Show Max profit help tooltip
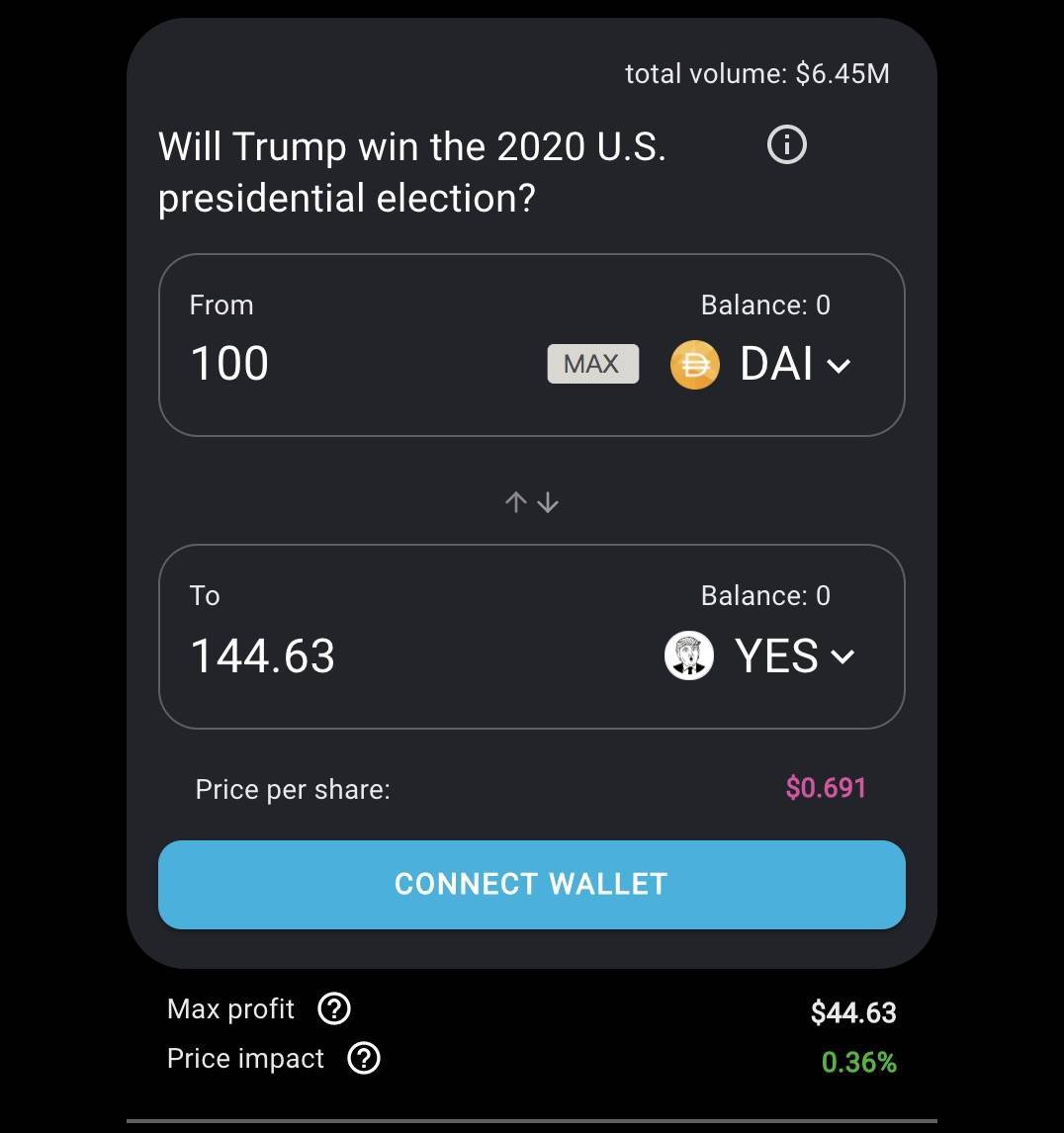The image size is (1064, 1133). [x=335, y=1009]
